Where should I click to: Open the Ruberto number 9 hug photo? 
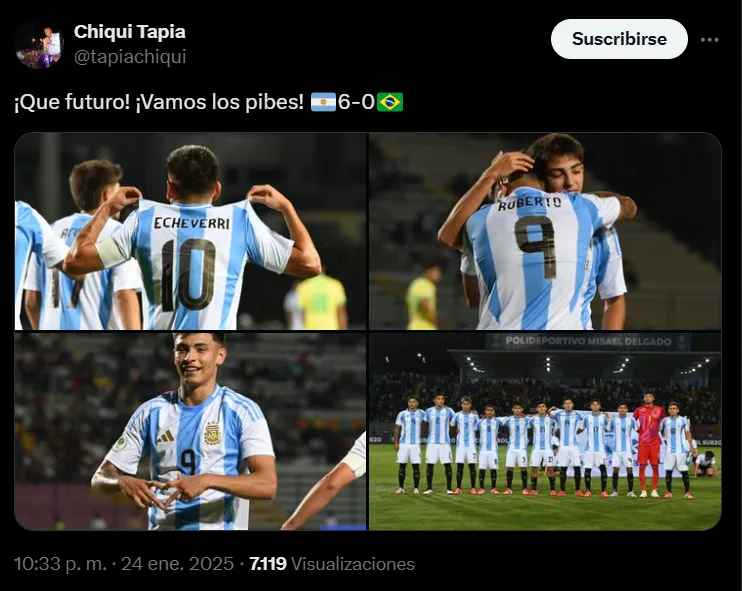[545, 231]
